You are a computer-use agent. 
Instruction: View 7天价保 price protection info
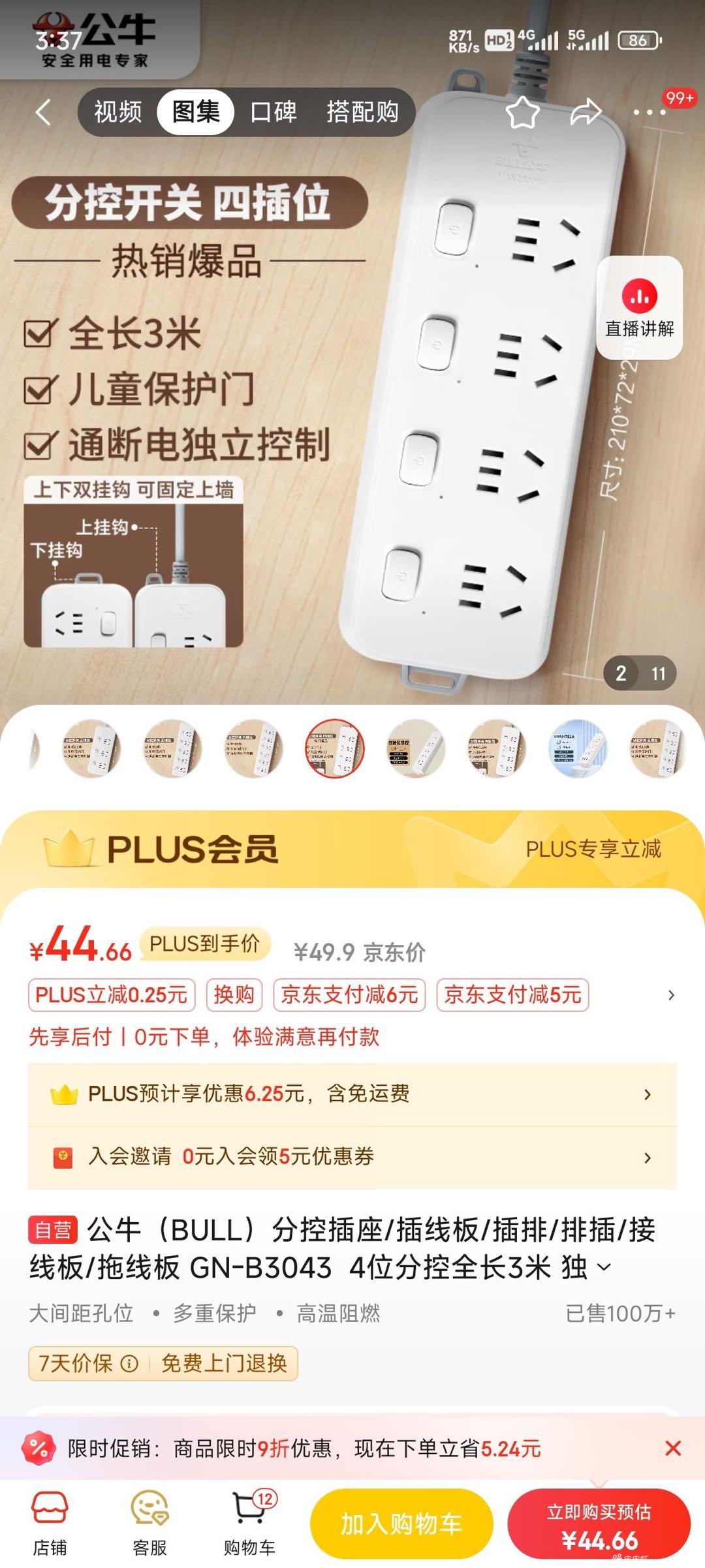[x=88, y=1363]
